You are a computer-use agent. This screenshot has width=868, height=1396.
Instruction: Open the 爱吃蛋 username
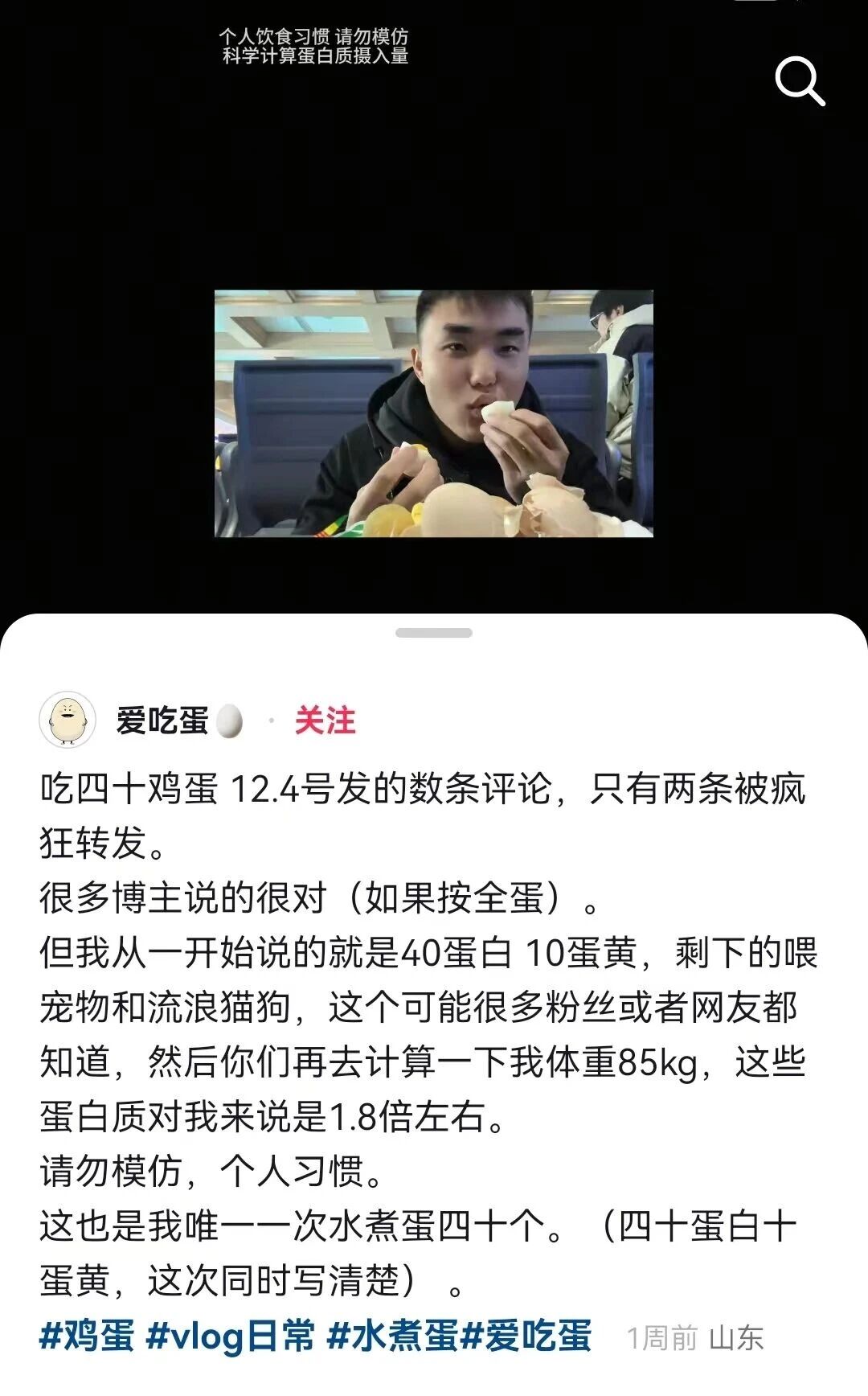163,720
